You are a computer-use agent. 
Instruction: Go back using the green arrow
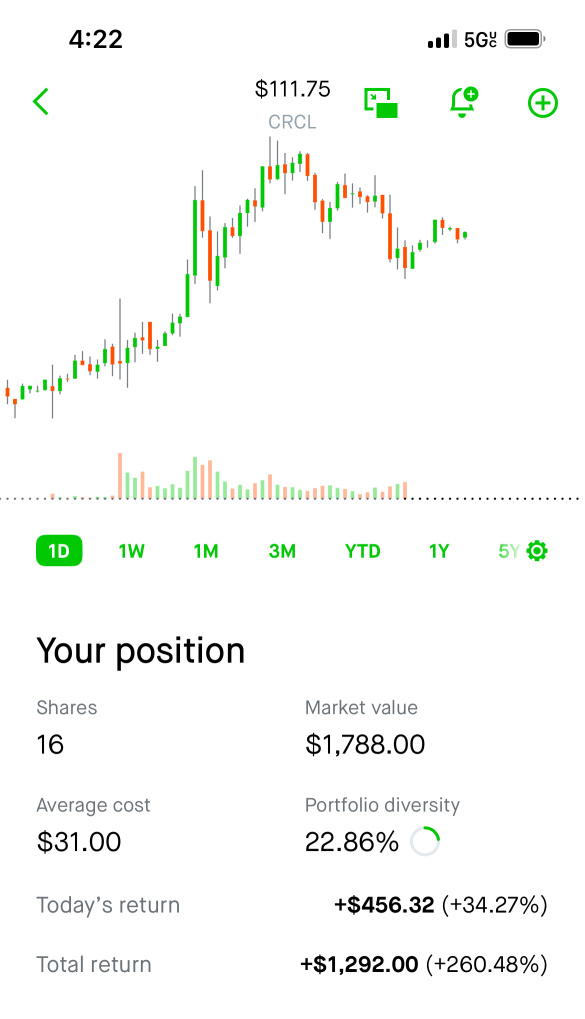(41, 102)
